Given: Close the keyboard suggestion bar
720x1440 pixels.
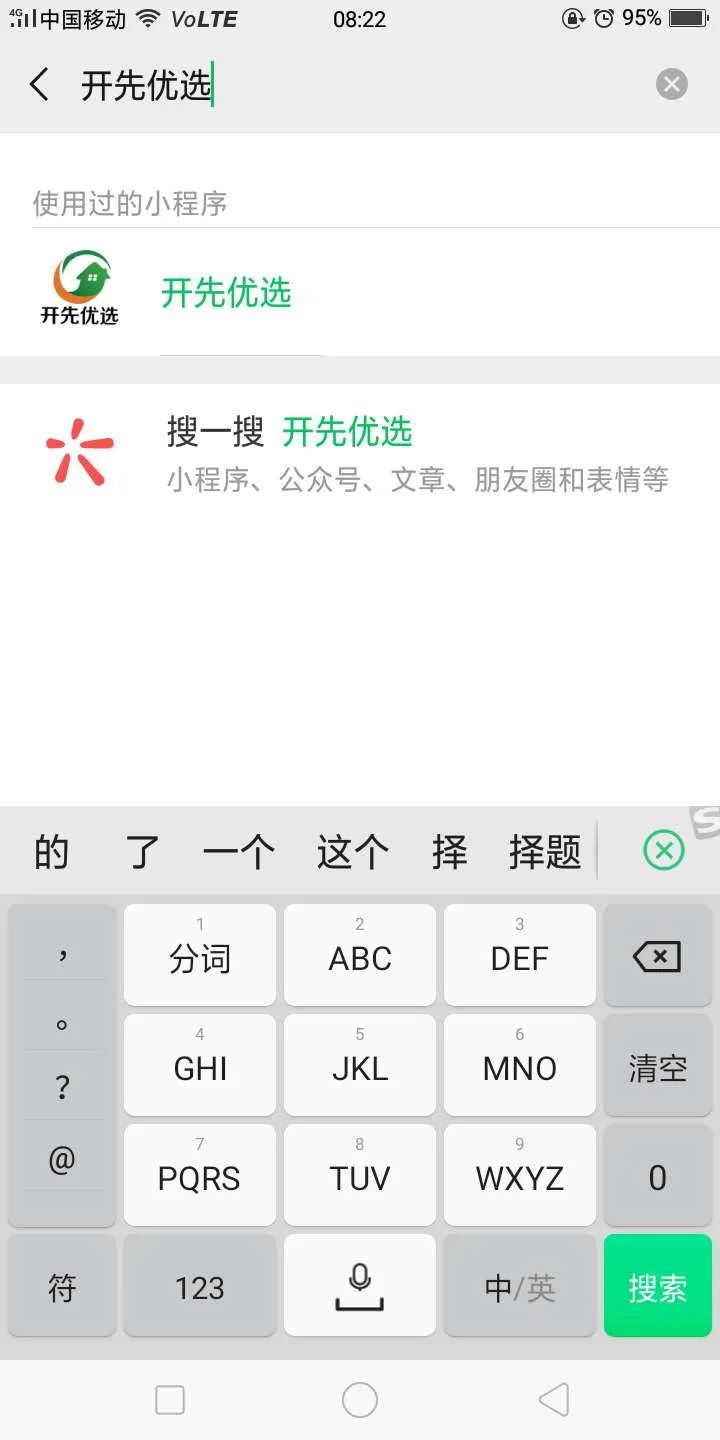Looking at the screenshot, I should 663,851.
